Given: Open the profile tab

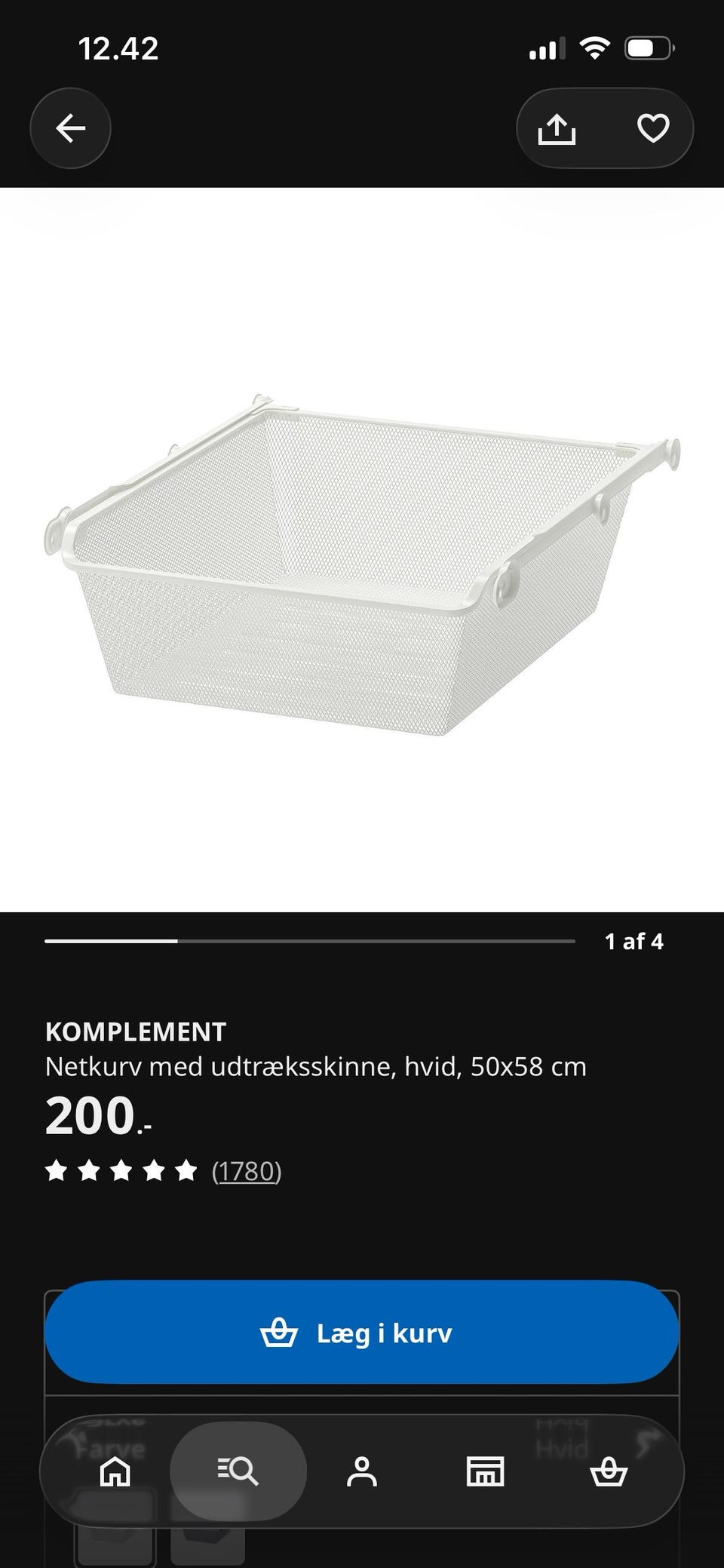Looking at the screenshot, I should 362,1471.
